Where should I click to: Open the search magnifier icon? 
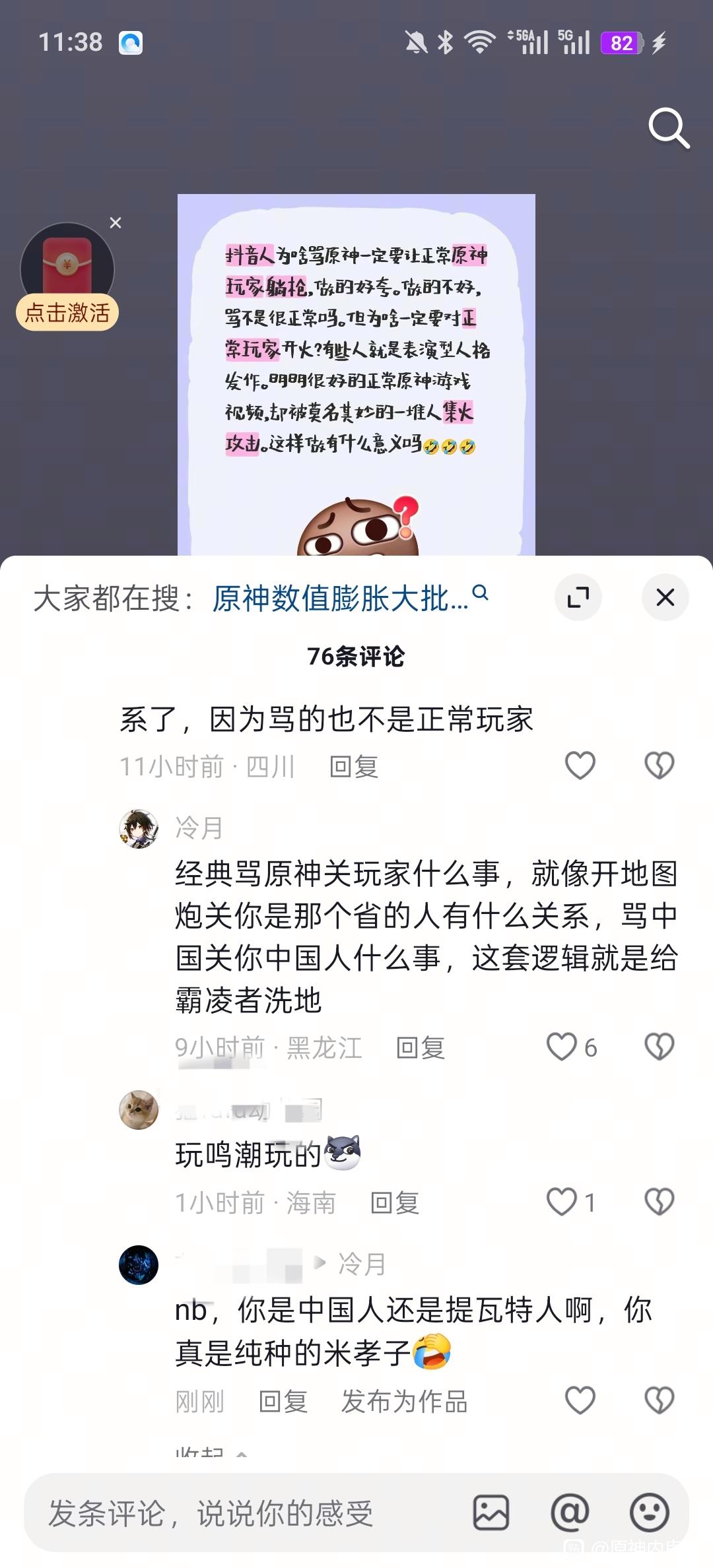pos(669,128)
